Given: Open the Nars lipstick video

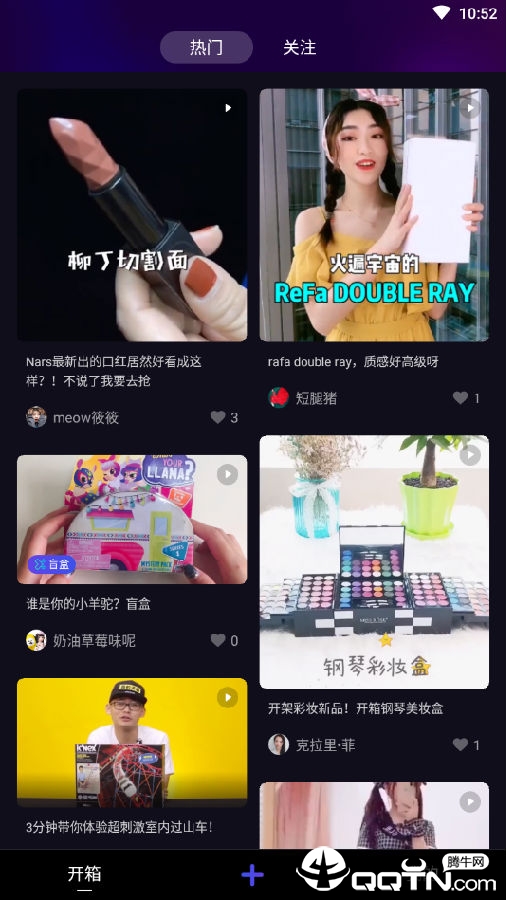Looking at the screenshot, I should pos(133,215).
